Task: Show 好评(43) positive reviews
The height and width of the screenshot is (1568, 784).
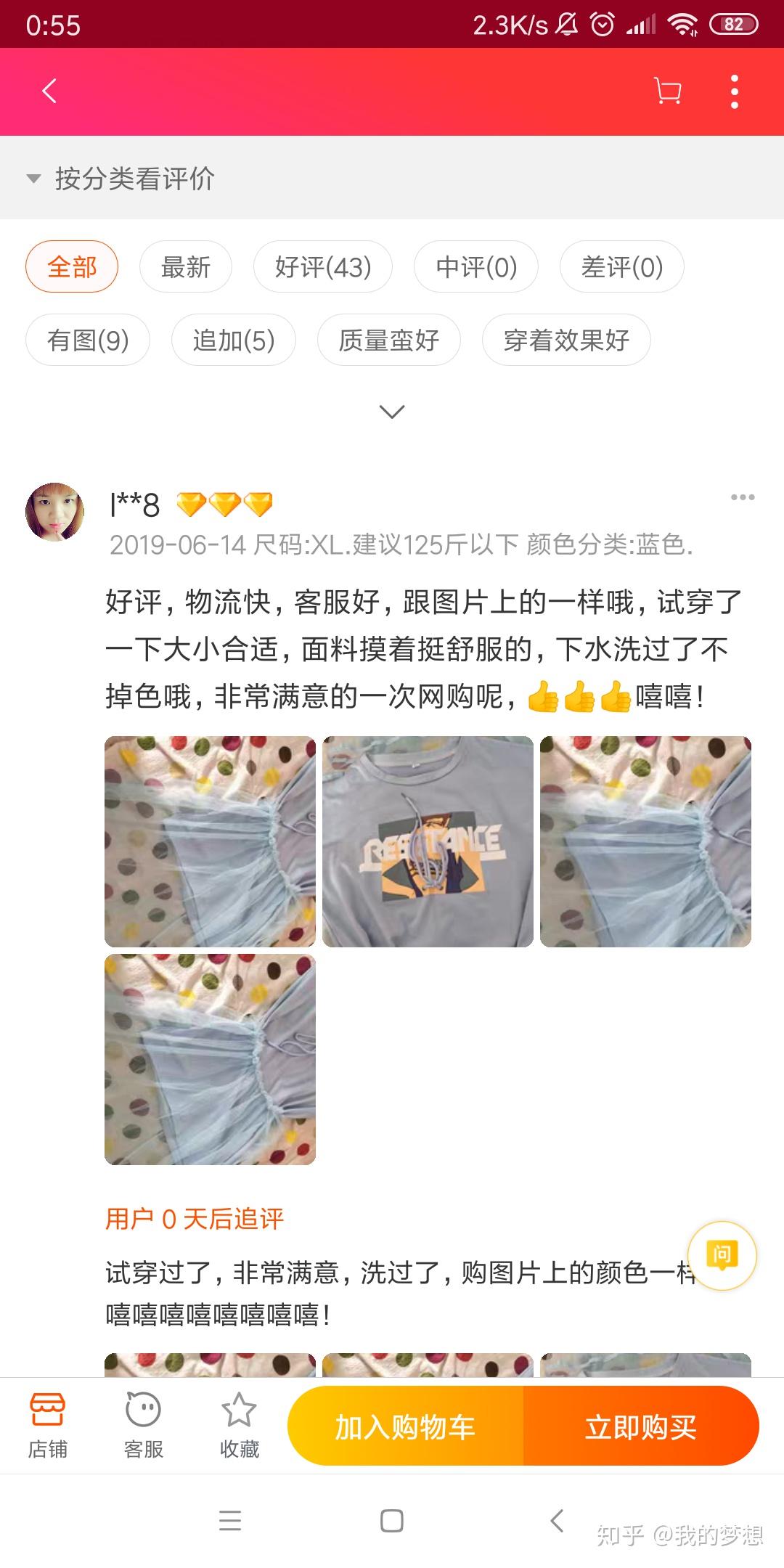Action: (323, 267)
